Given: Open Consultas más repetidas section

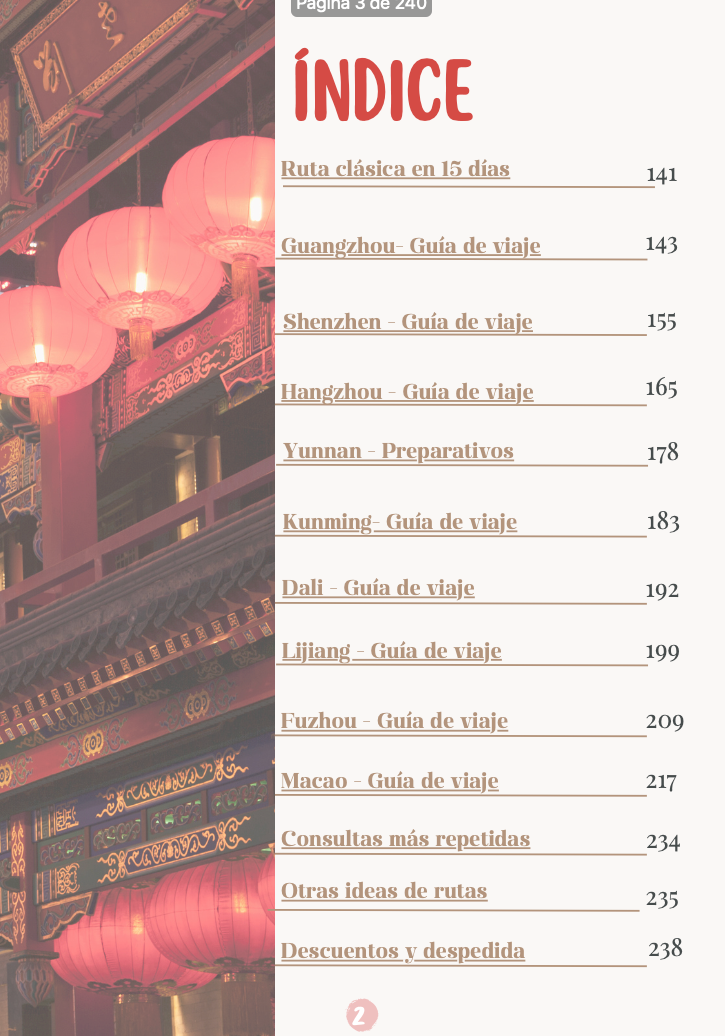Looking at the screenshot, I should 405,839.
